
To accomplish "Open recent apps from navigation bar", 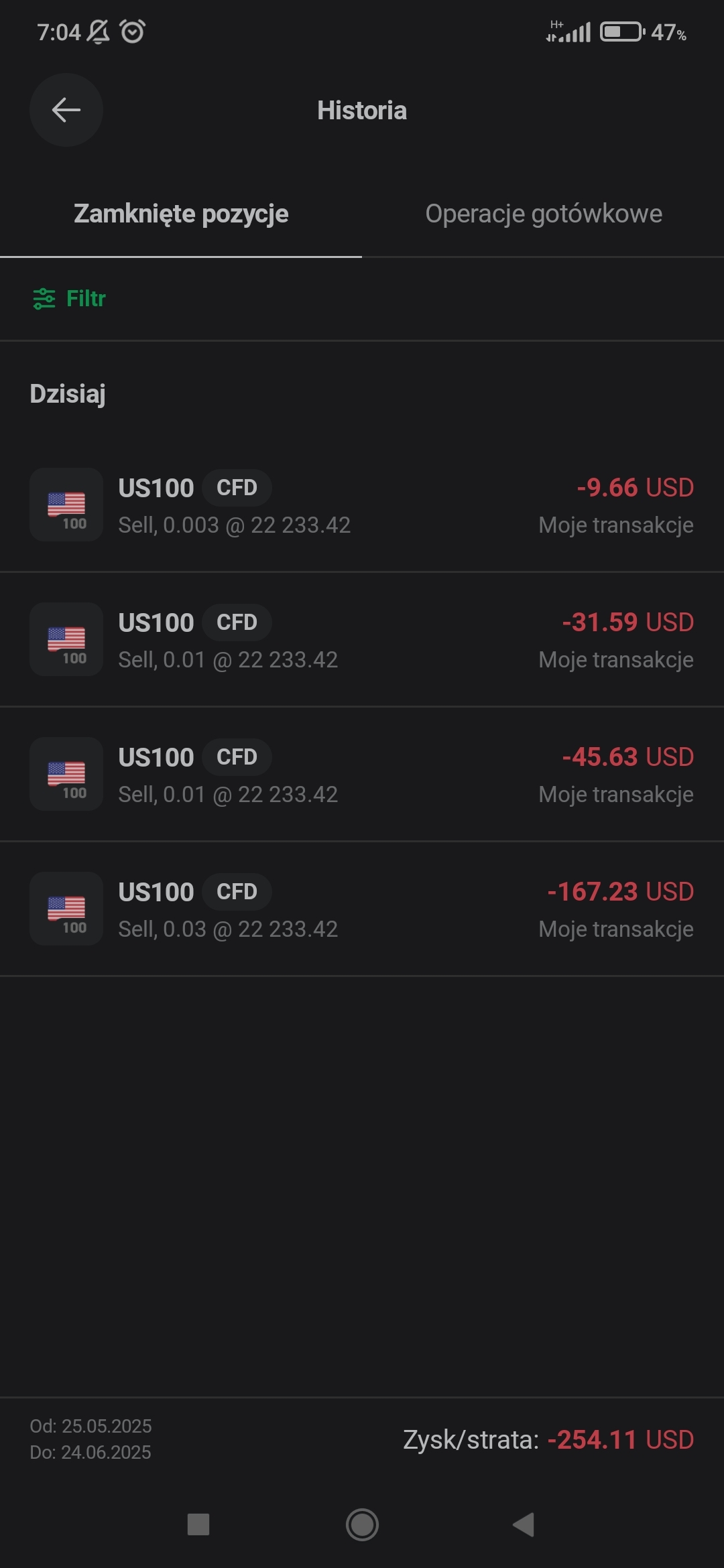I will (198, 1524).
